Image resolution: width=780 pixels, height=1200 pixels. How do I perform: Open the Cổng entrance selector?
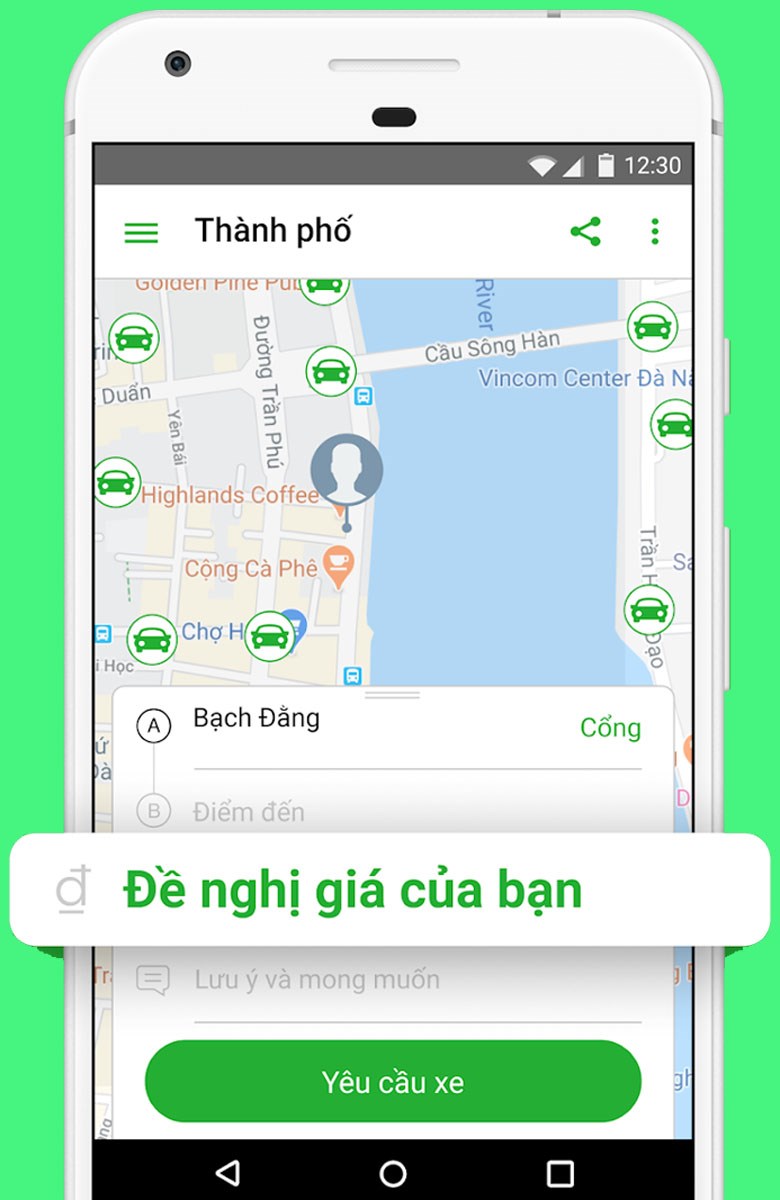(x=610, y=728)
